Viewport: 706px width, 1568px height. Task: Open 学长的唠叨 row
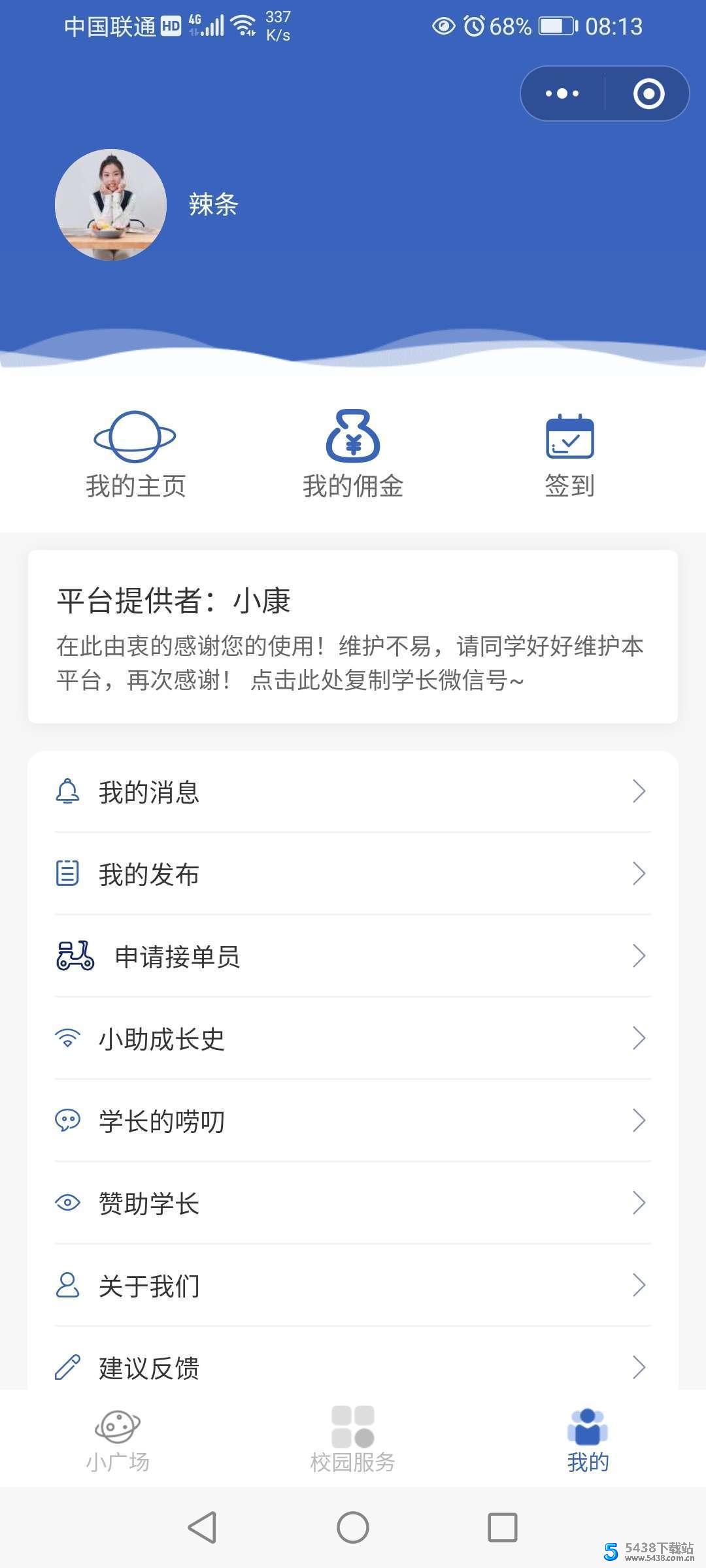[x=353, y=1121]
